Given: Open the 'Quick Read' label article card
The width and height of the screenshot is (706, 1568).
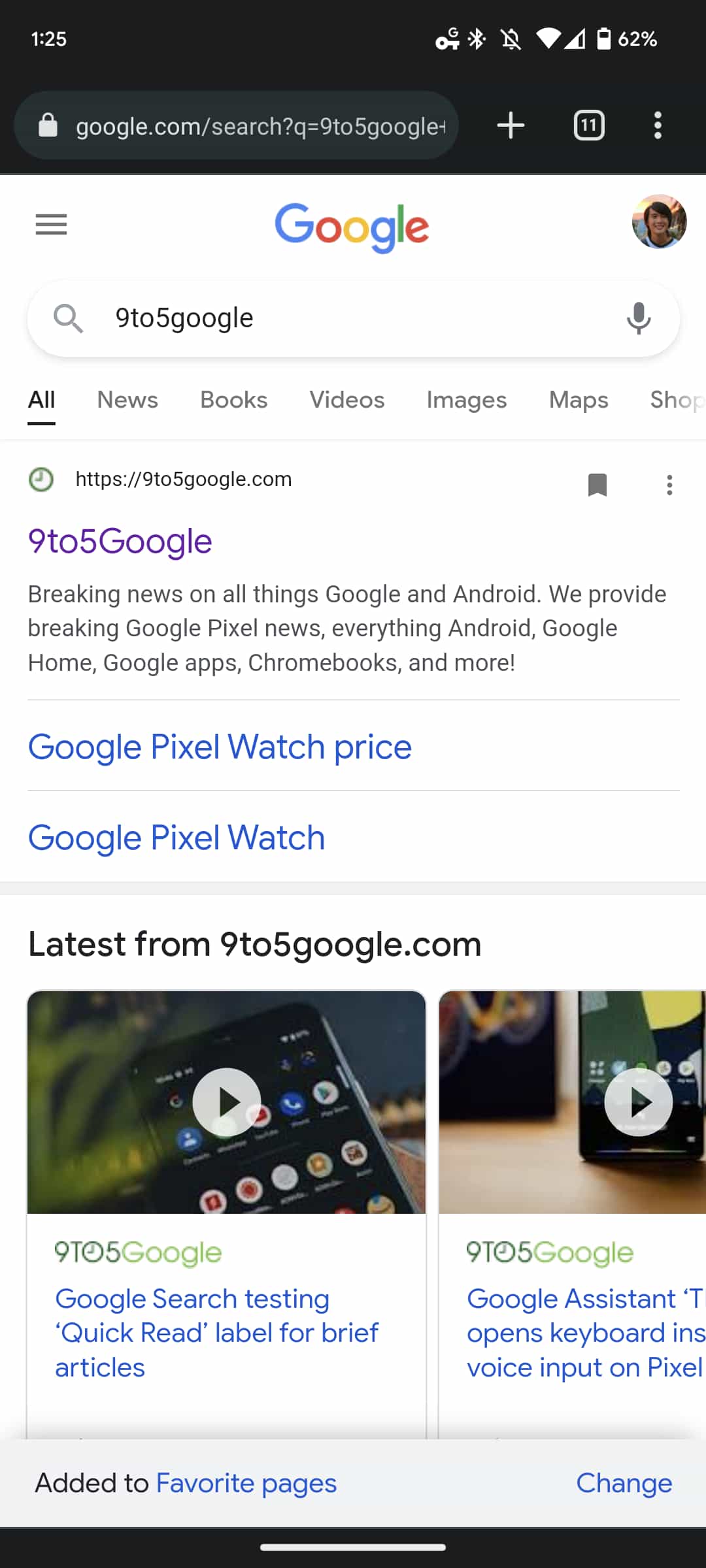Looking at the screenshot, I should pos(217,1333).
